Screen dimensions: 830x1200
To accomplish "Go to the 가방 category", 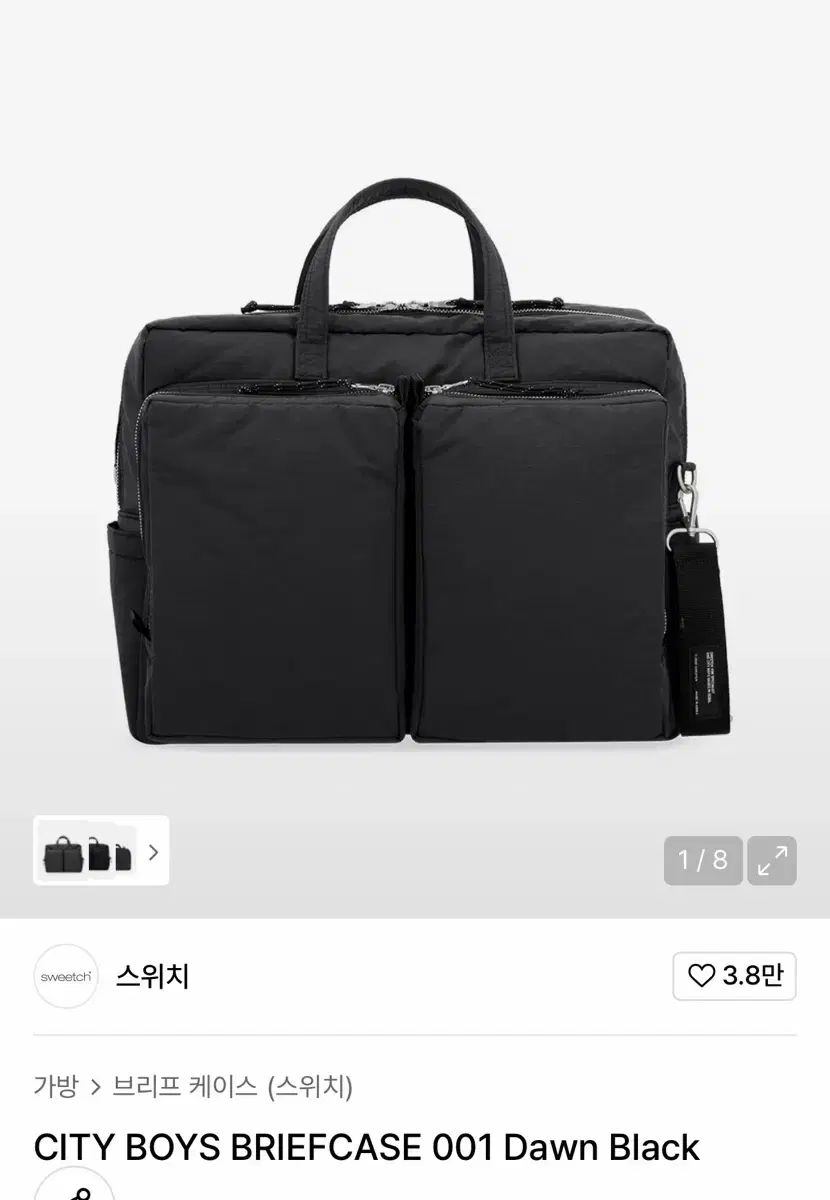I will tap(55, 1086).
